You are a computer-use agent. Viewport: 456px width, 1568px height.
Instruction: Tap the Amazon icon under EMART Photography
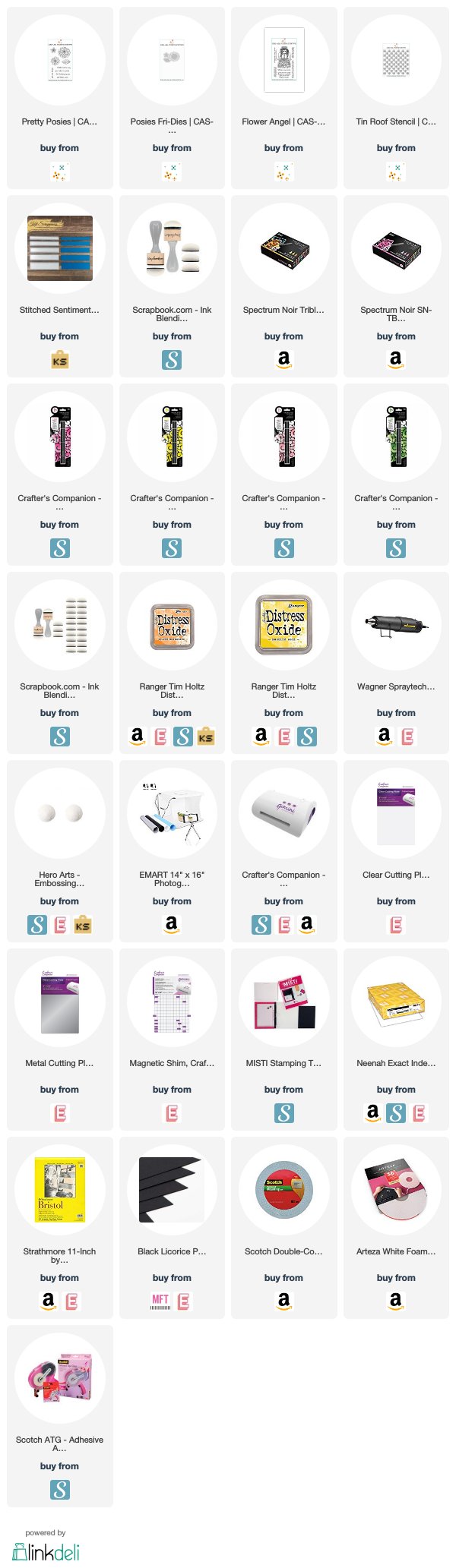tap(172, 924)
